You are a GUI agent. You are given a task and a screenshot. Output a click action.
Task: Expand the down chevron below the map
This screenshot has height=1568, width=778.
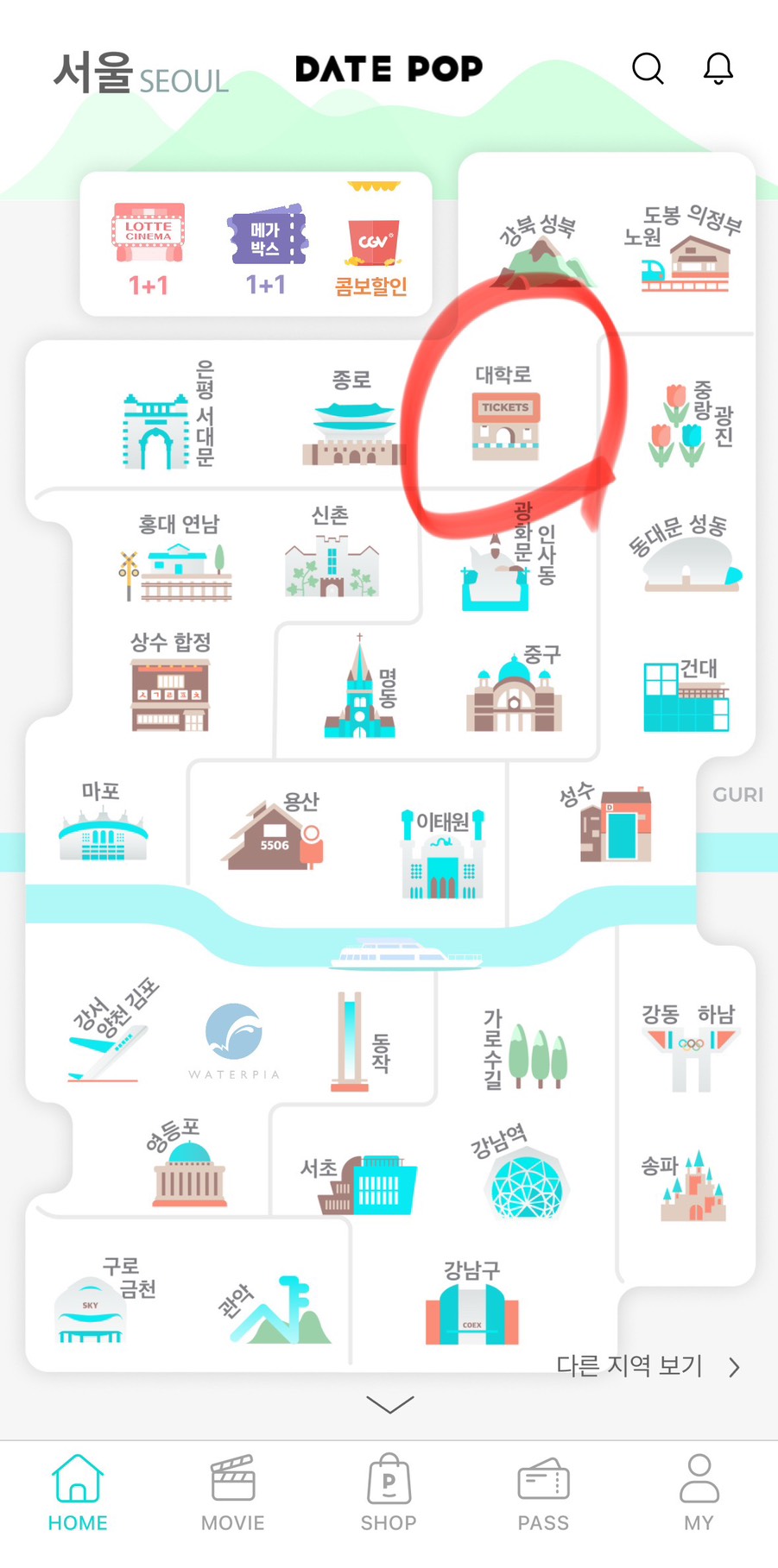(x=389, y=1404)
